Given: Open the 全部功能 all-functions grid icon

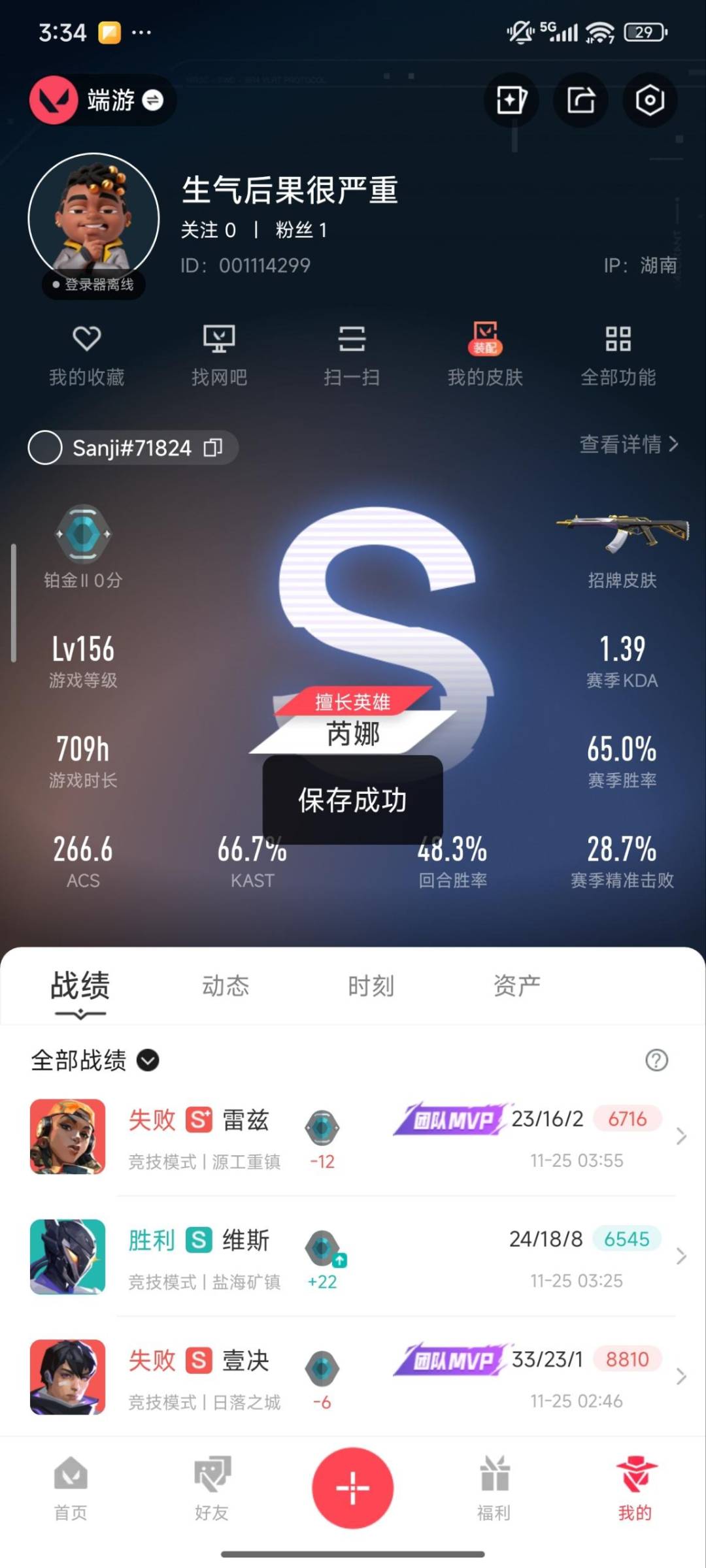Looking at the screenshot, I should (x=618, y=353).
